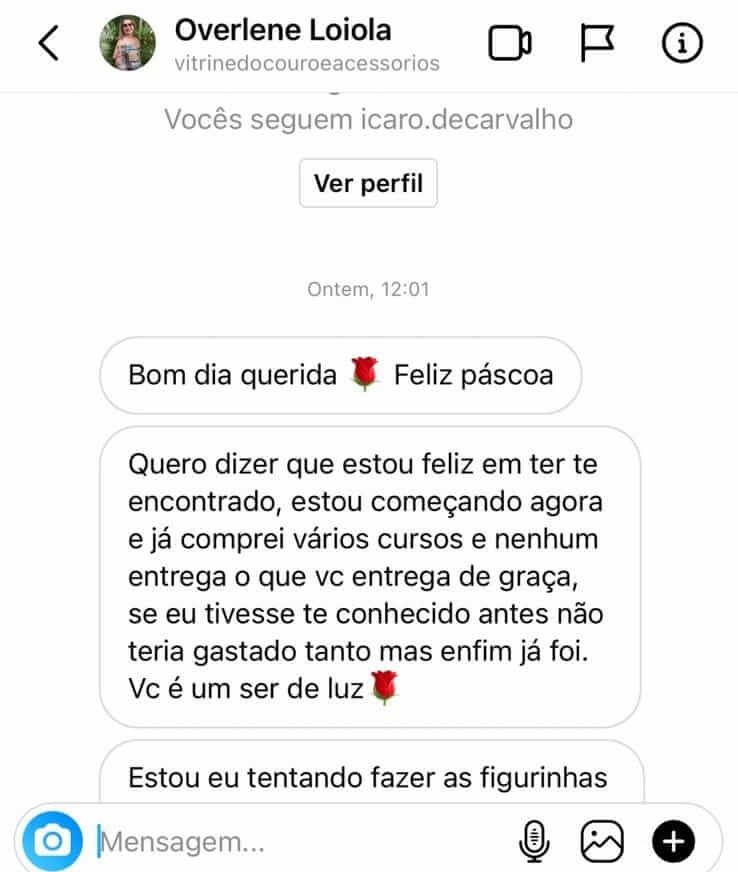Open conversation info details

click(683, 43)
